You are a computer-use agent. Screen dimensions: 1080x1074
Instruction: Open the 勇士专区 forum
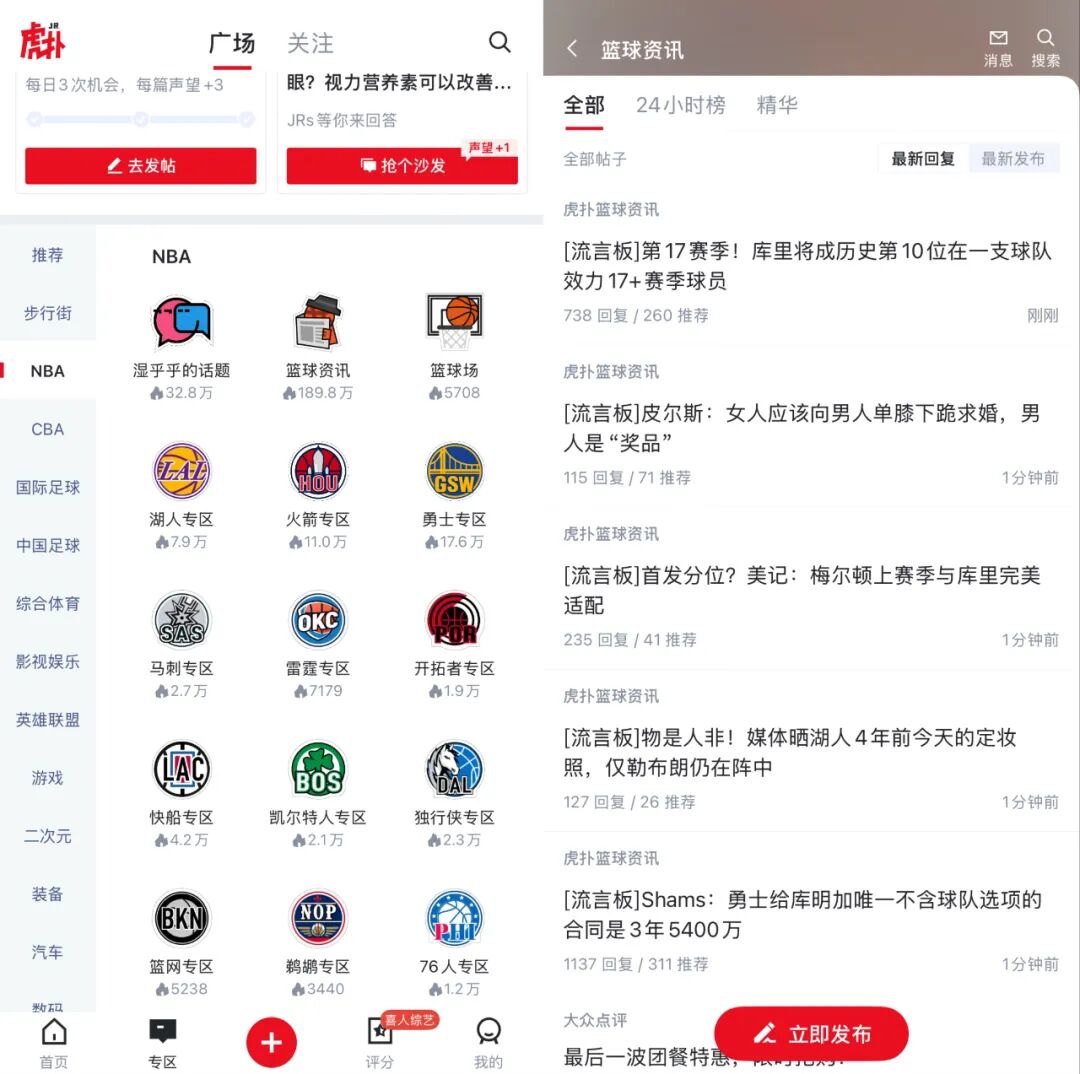[x=454, y=483]
